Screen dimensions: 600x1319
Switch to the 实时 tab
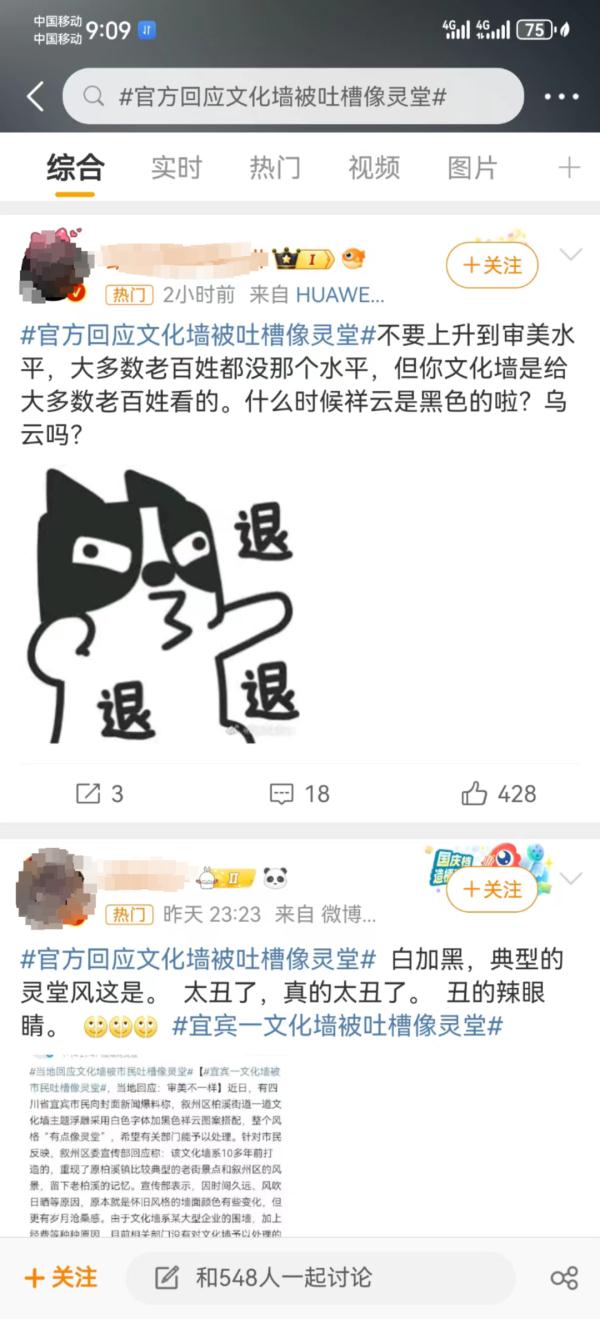[176, 168]
